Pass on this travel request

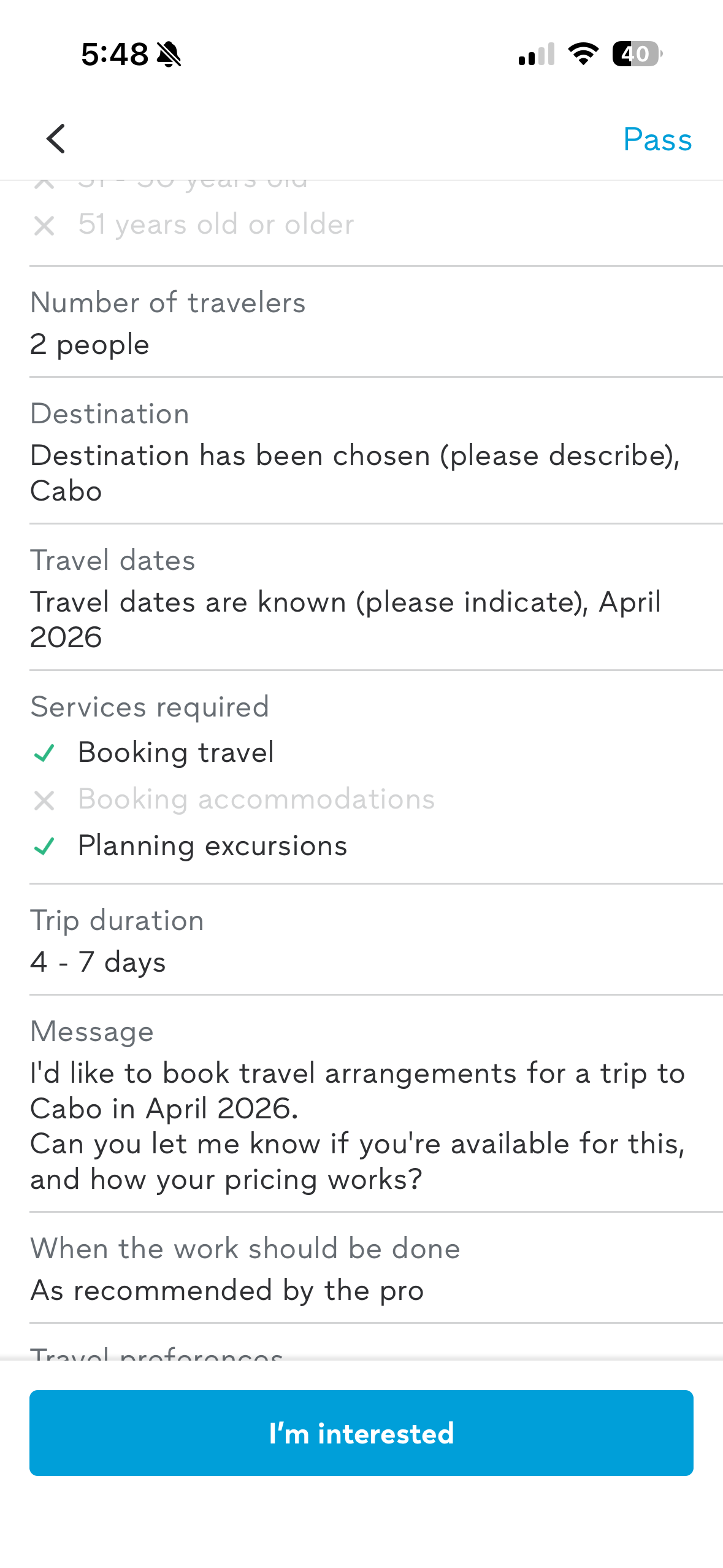tap(657, 140)
